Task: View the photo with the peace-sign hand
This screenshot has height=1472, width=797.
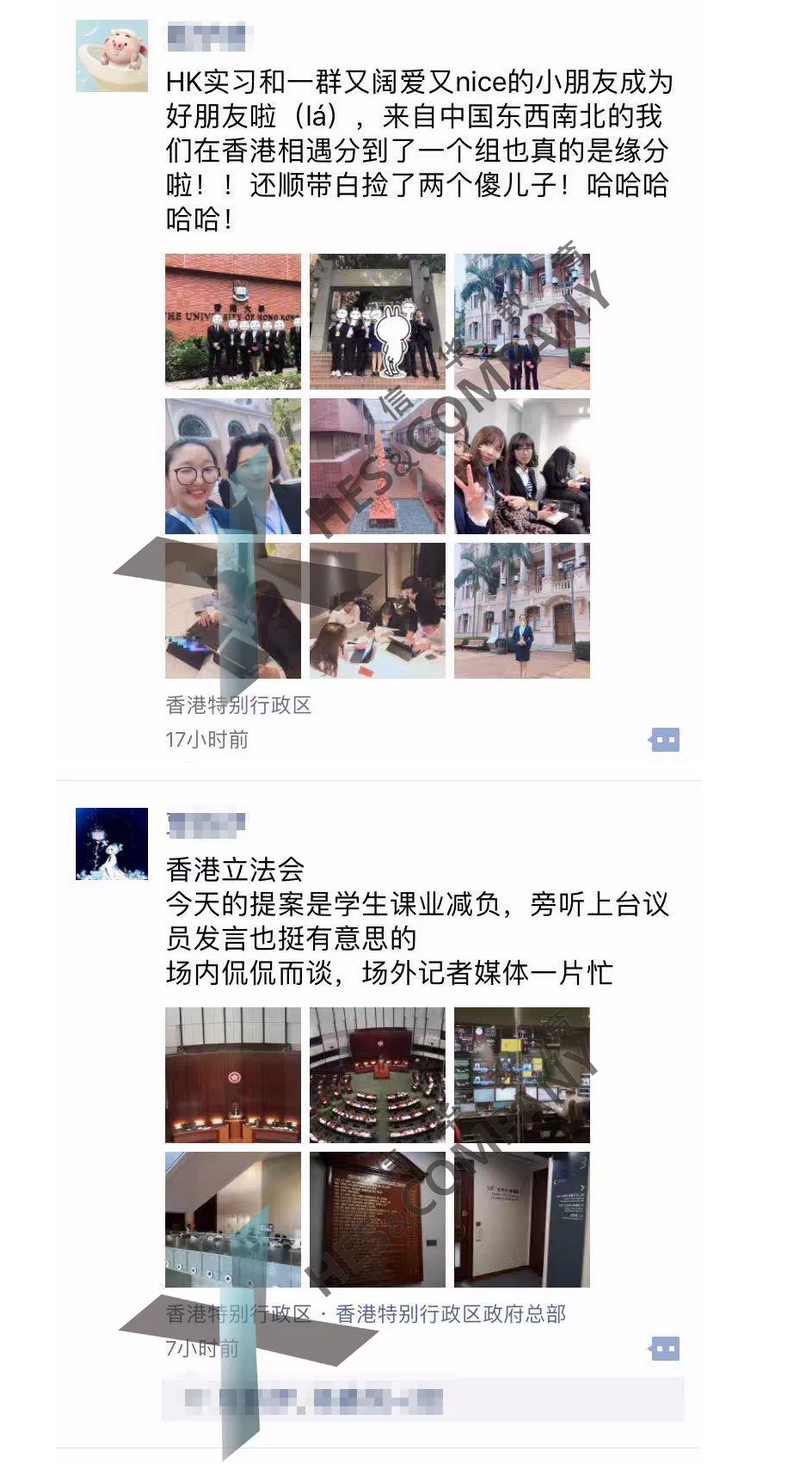Action: coord(521,466)
